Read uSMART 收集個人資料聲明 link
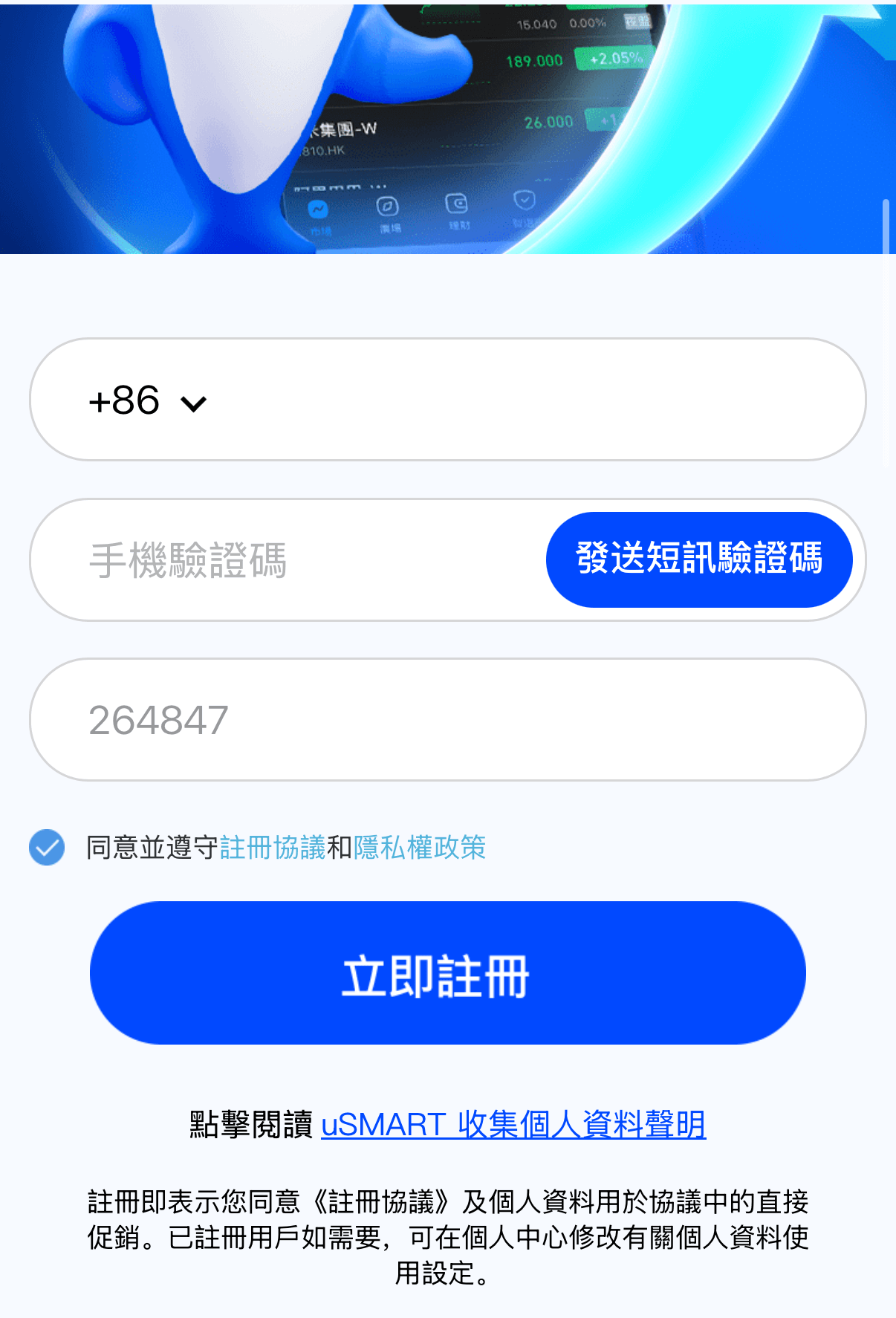This screenshot has width=896, height=1318. pyautogui.click(x=513, y=1125)
